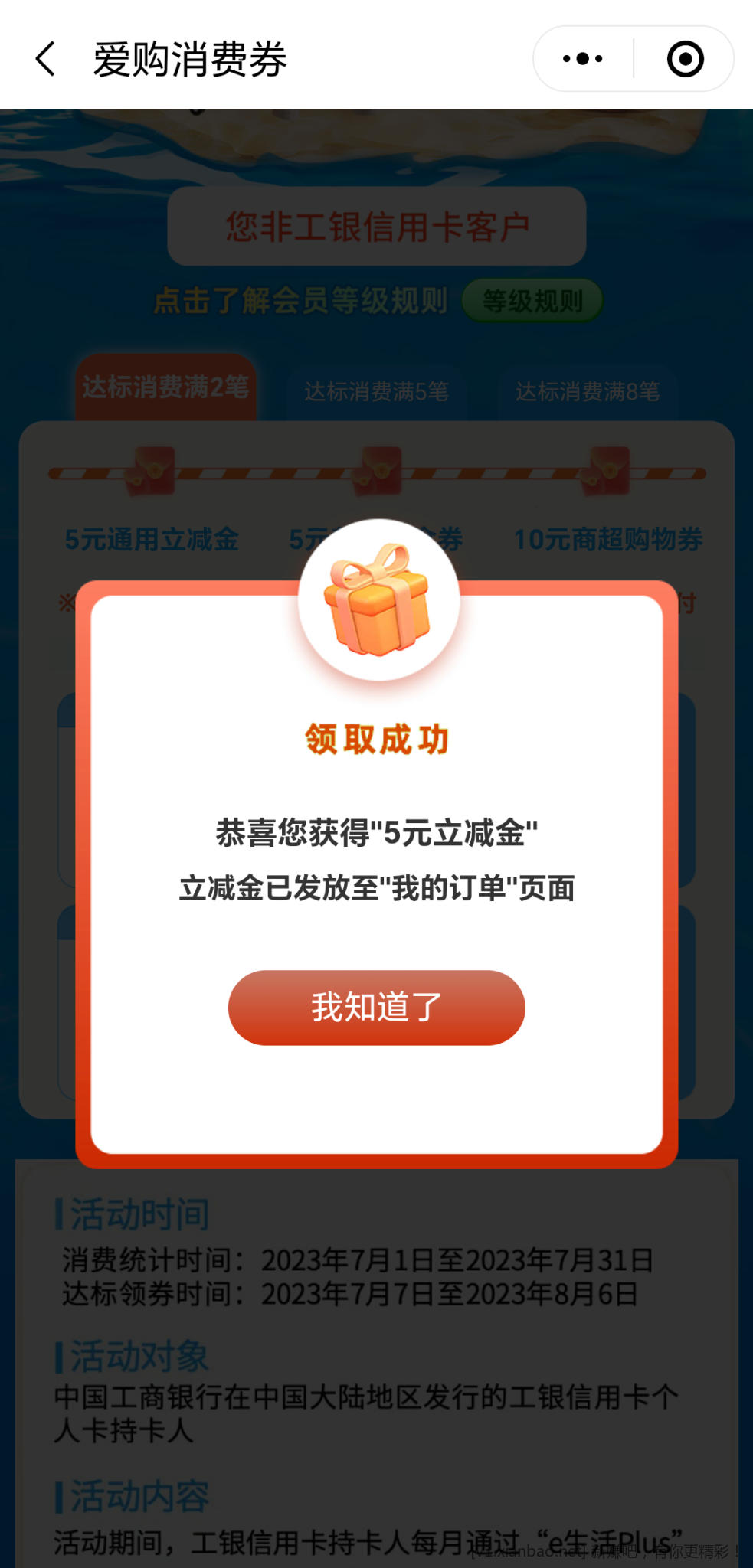
Task: Open the mini program more options menu
Action: pyautogui.click(x=583, y=59)
